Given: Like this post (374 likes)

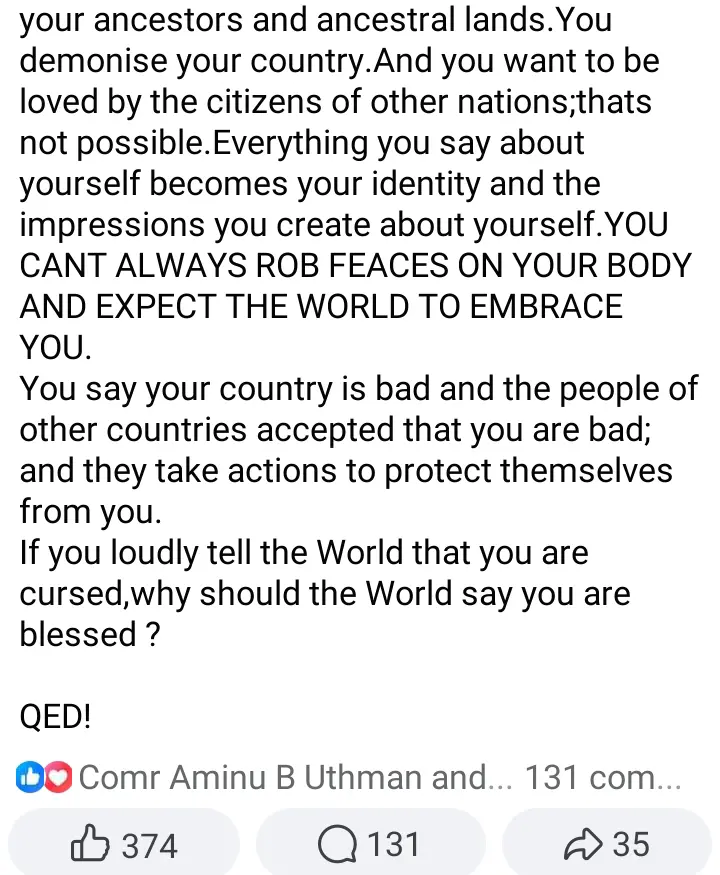Looking at the screenshot, I should [x=124, y=845].
